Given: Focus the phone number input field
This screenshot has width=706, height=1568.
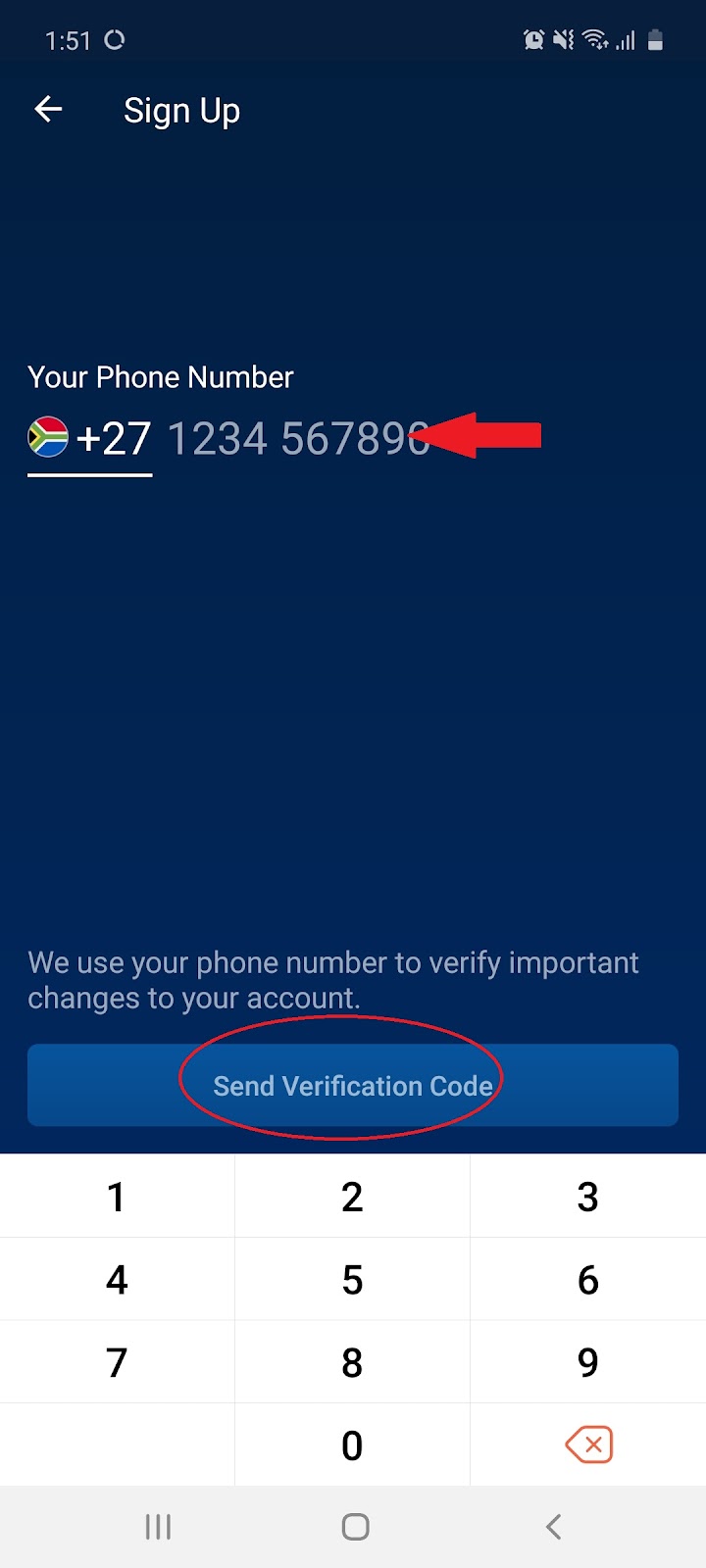Looking at the screenshot, I should (298, 438).
